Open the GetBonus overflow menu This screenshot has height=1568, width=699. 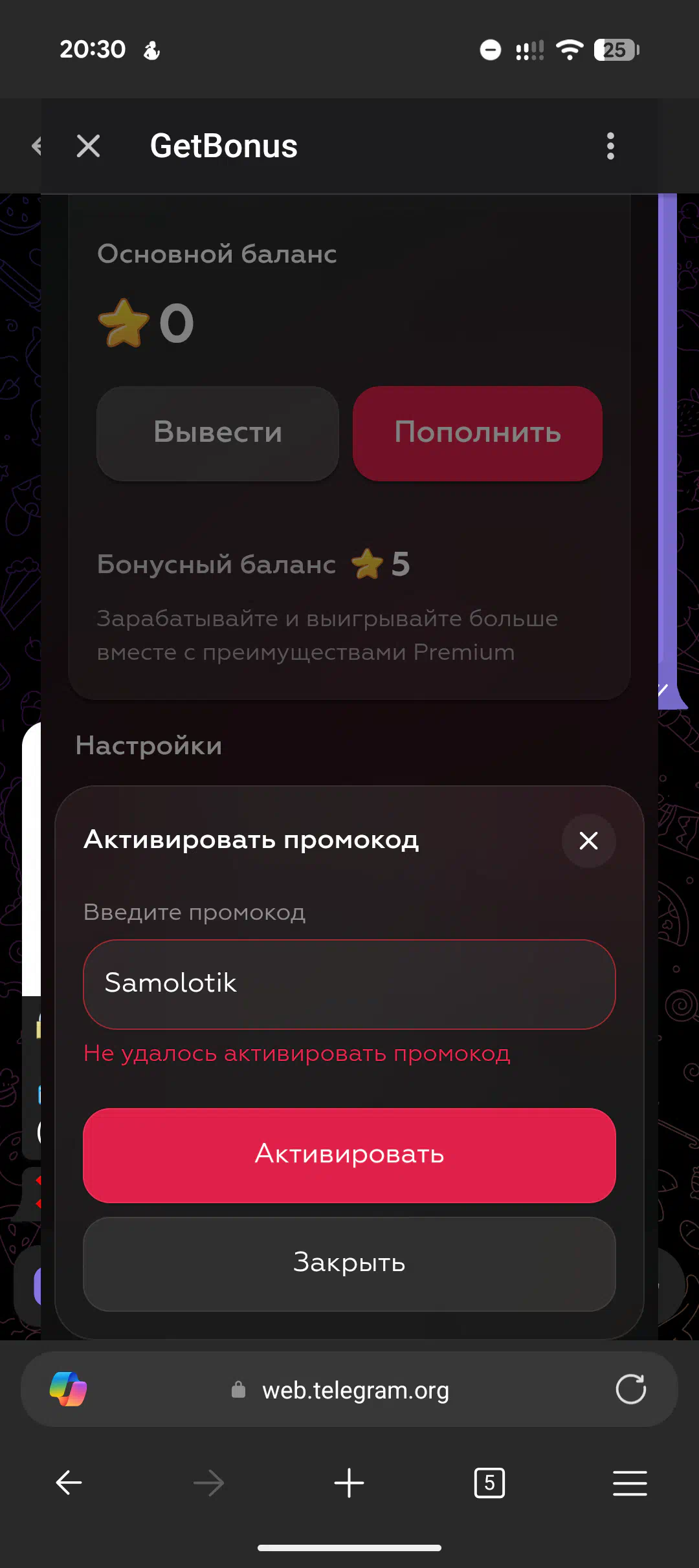click(x=610, y=146)
